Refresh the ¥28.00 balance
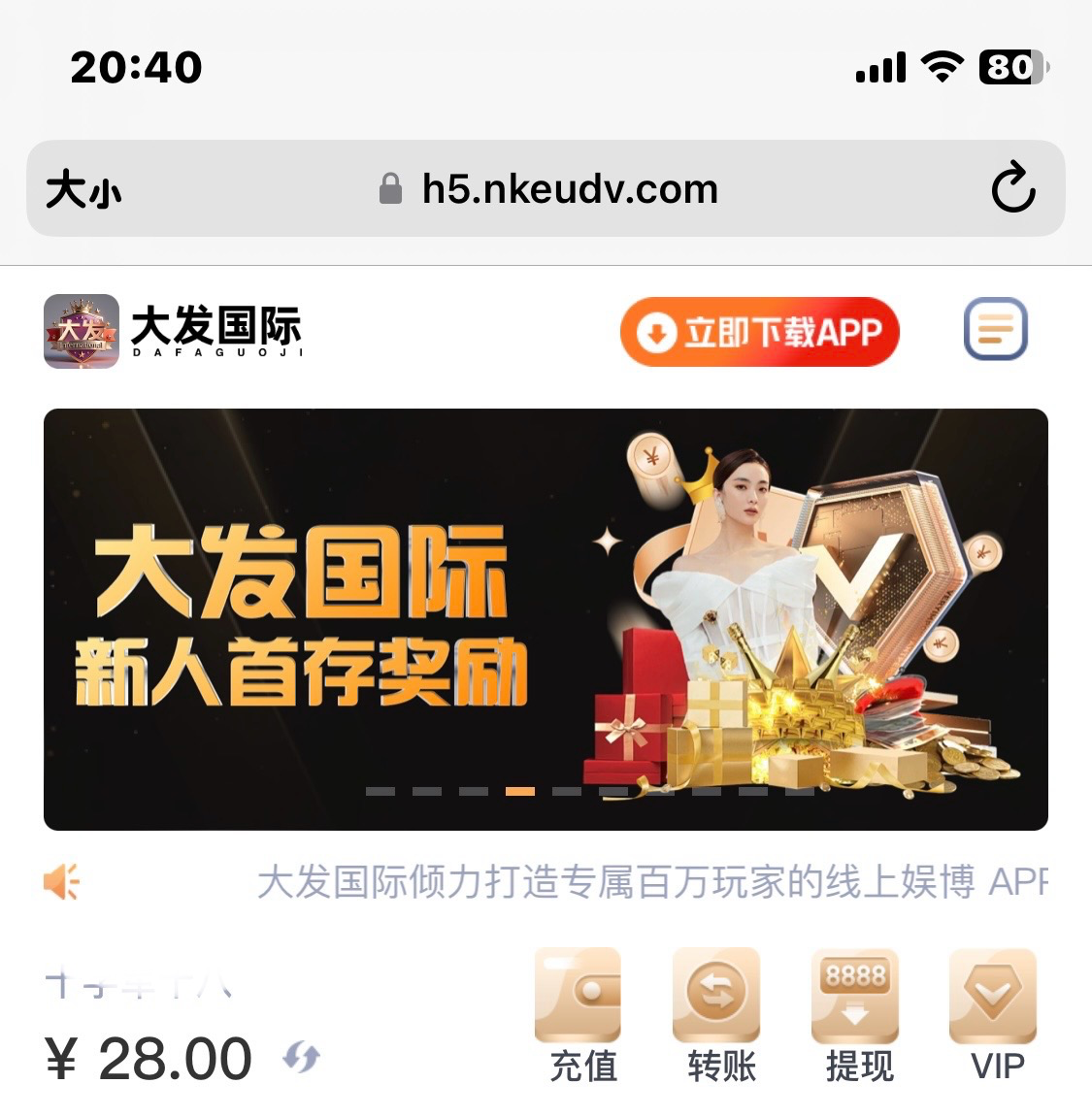The width and height of the screenshot is (1092, 1117). coord(301,1057)
